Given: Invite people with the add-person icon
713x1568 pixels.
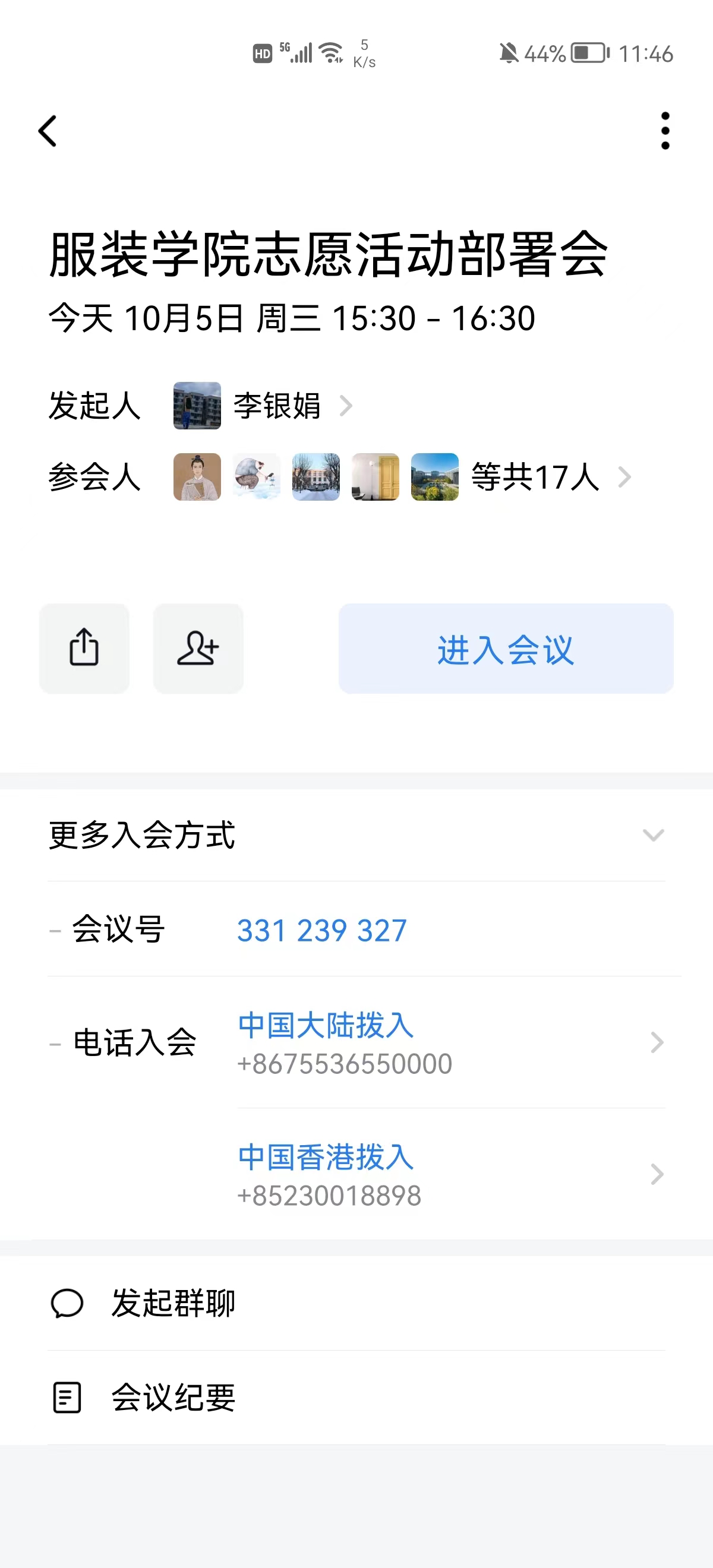Looking at the screenshot, I should pyautogui.click(x=198, y=648).
